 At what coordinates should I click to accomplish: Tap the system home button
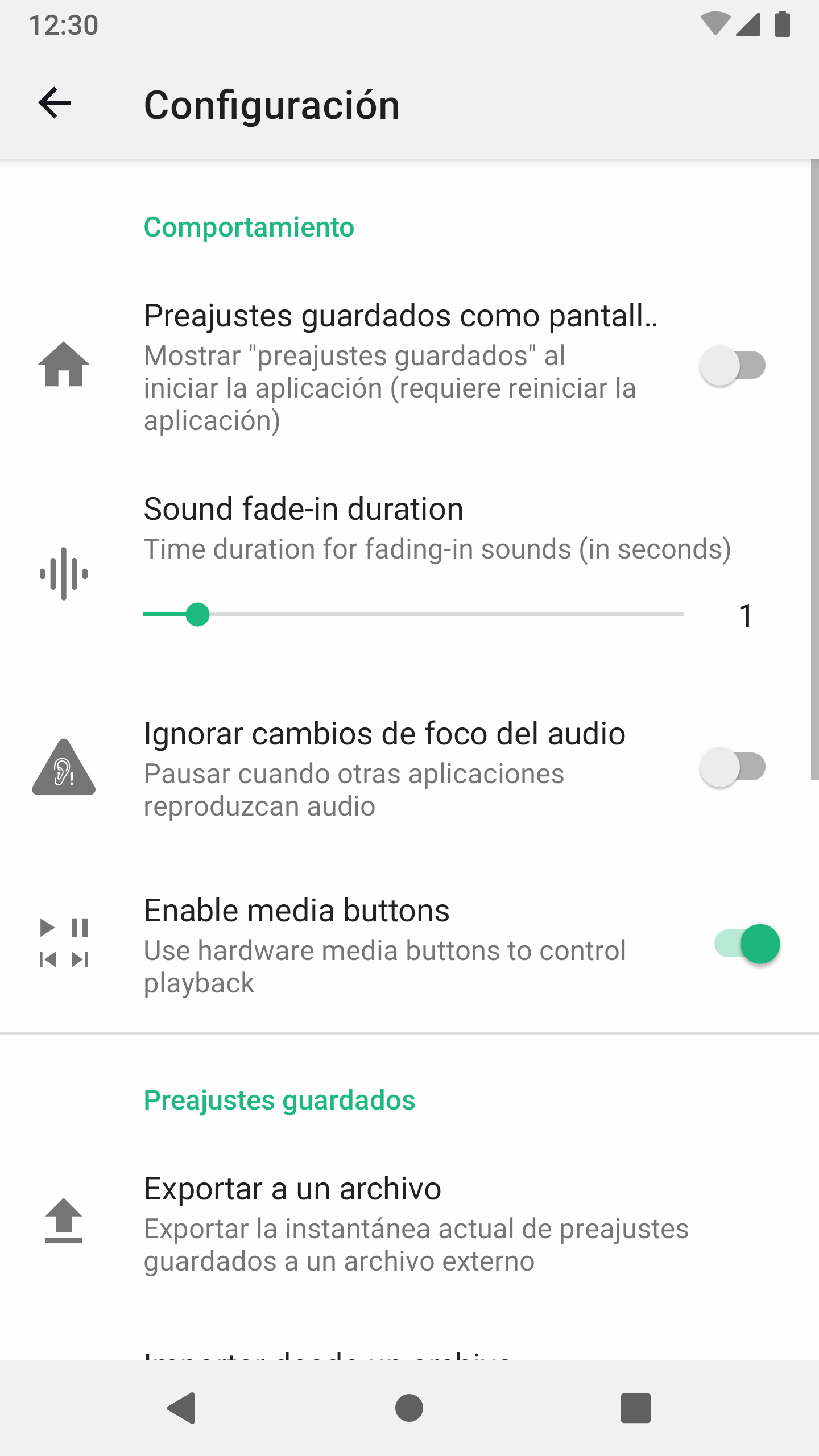coord(409,1408)
